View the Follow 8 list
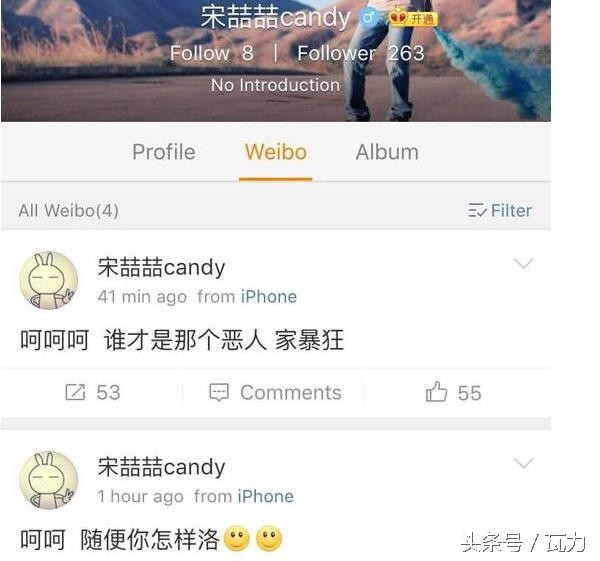 point(211,53)
